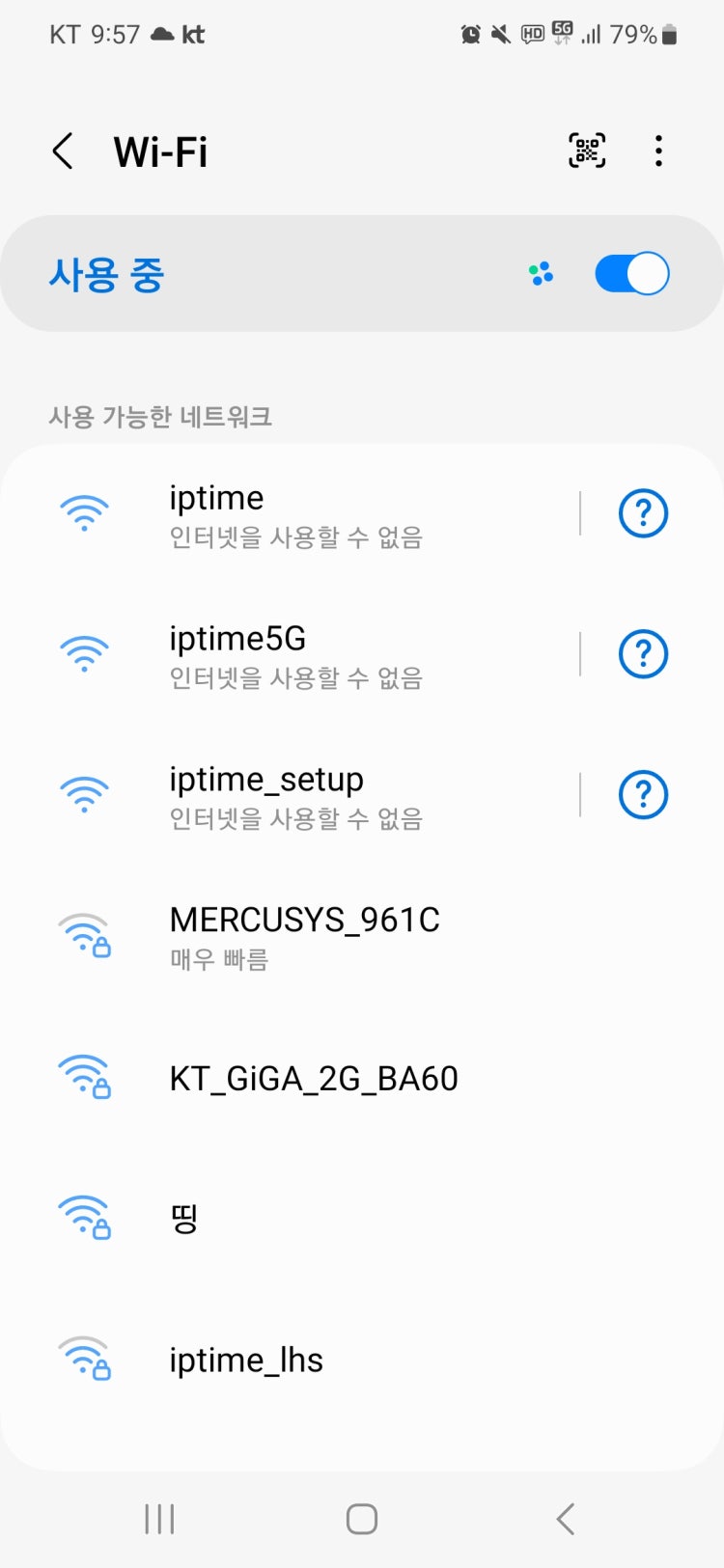Tap the signal icon next to iptime_lhs
The width and height of the screenshot is (724, 1568).
(x=85, y=1360)
